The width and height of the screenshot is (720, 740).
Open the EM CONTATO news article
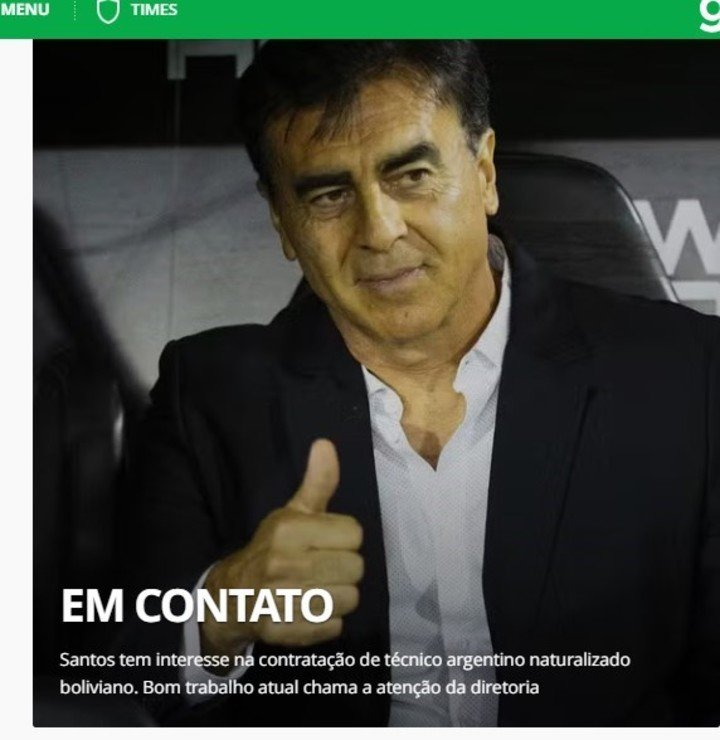pyautogui.click(x=196, y=605)
